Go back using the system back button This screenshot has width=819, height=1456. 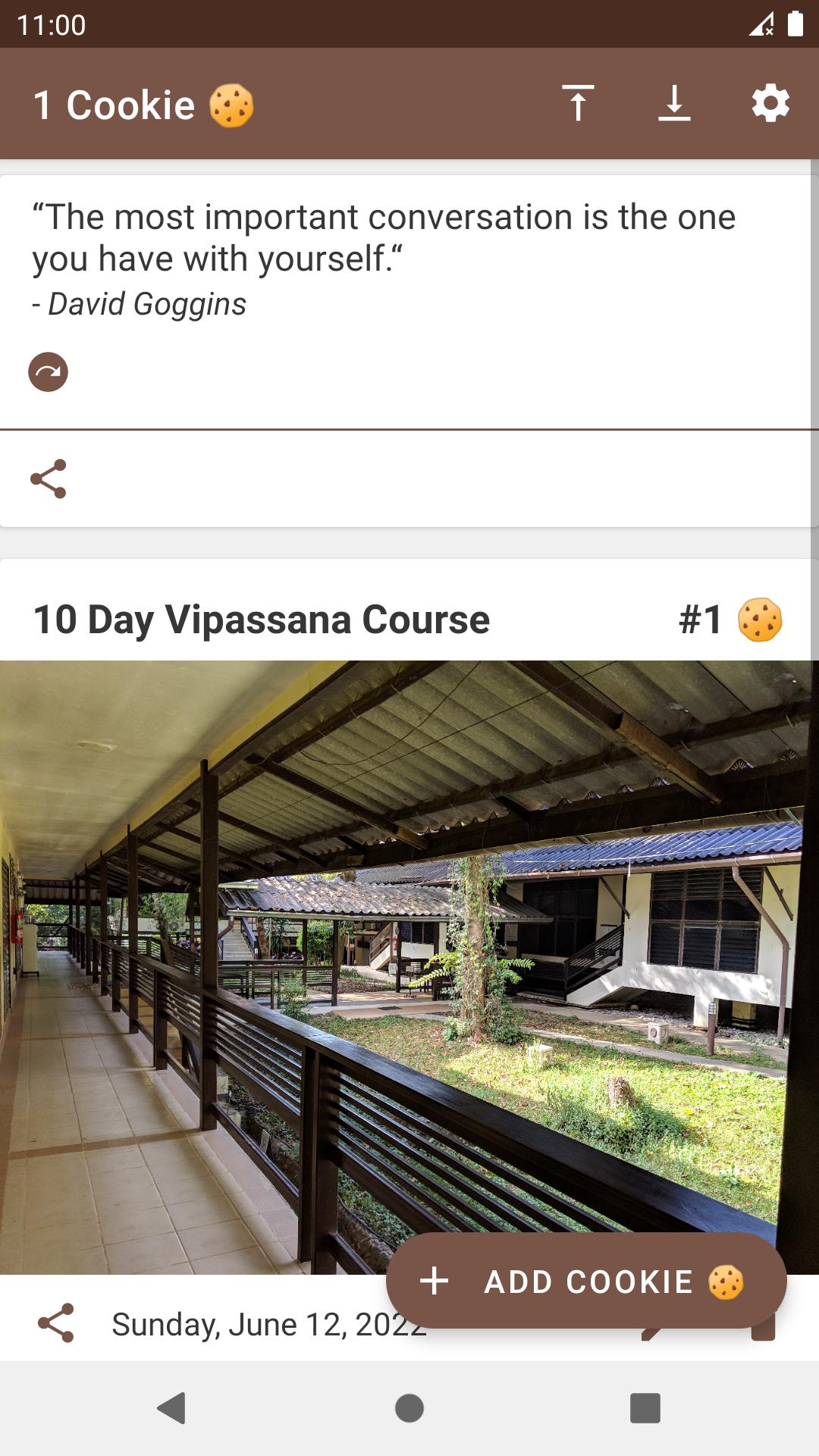pos(171,1408)
